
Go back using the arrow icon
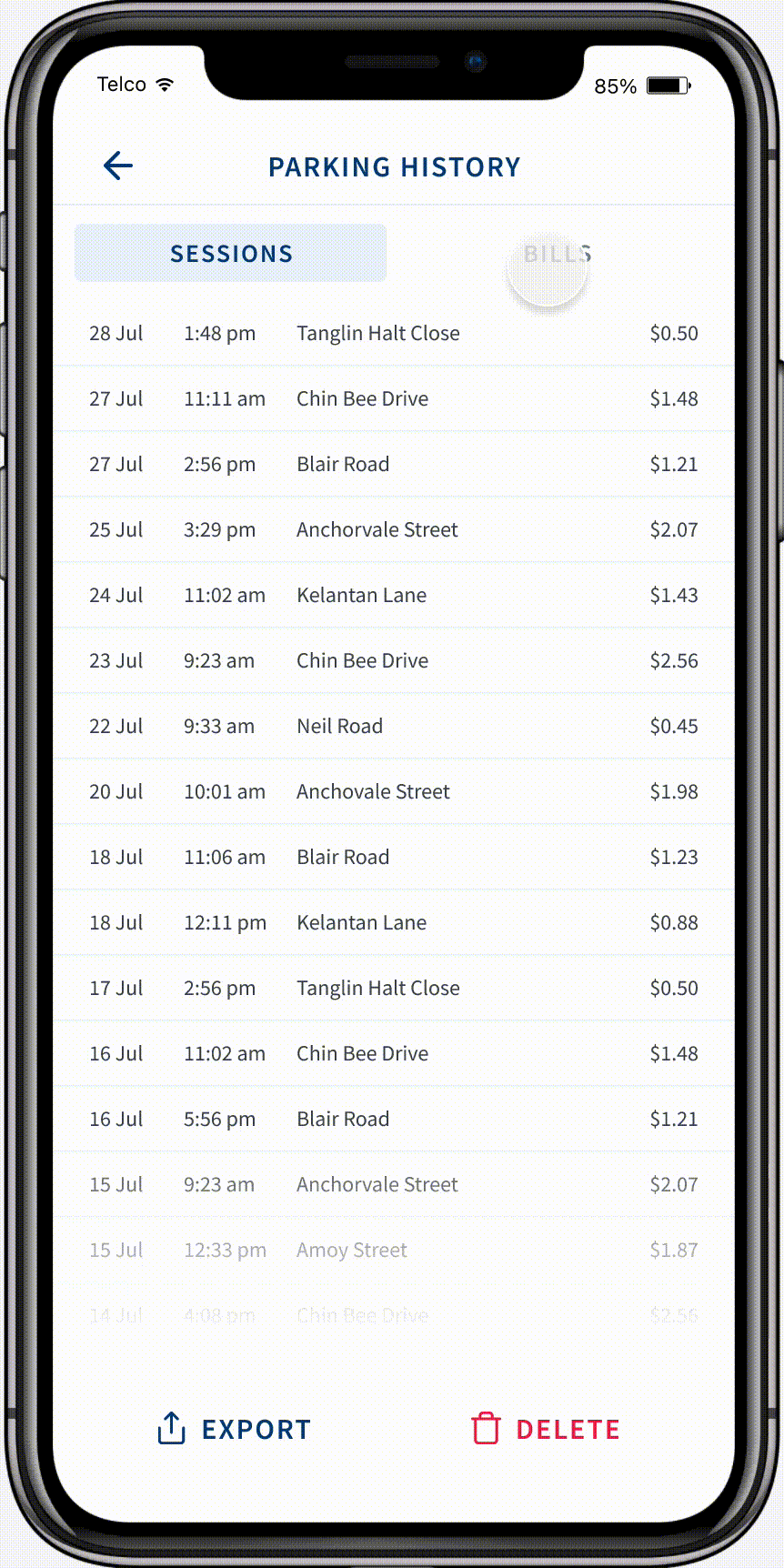[x=118, y=166]
